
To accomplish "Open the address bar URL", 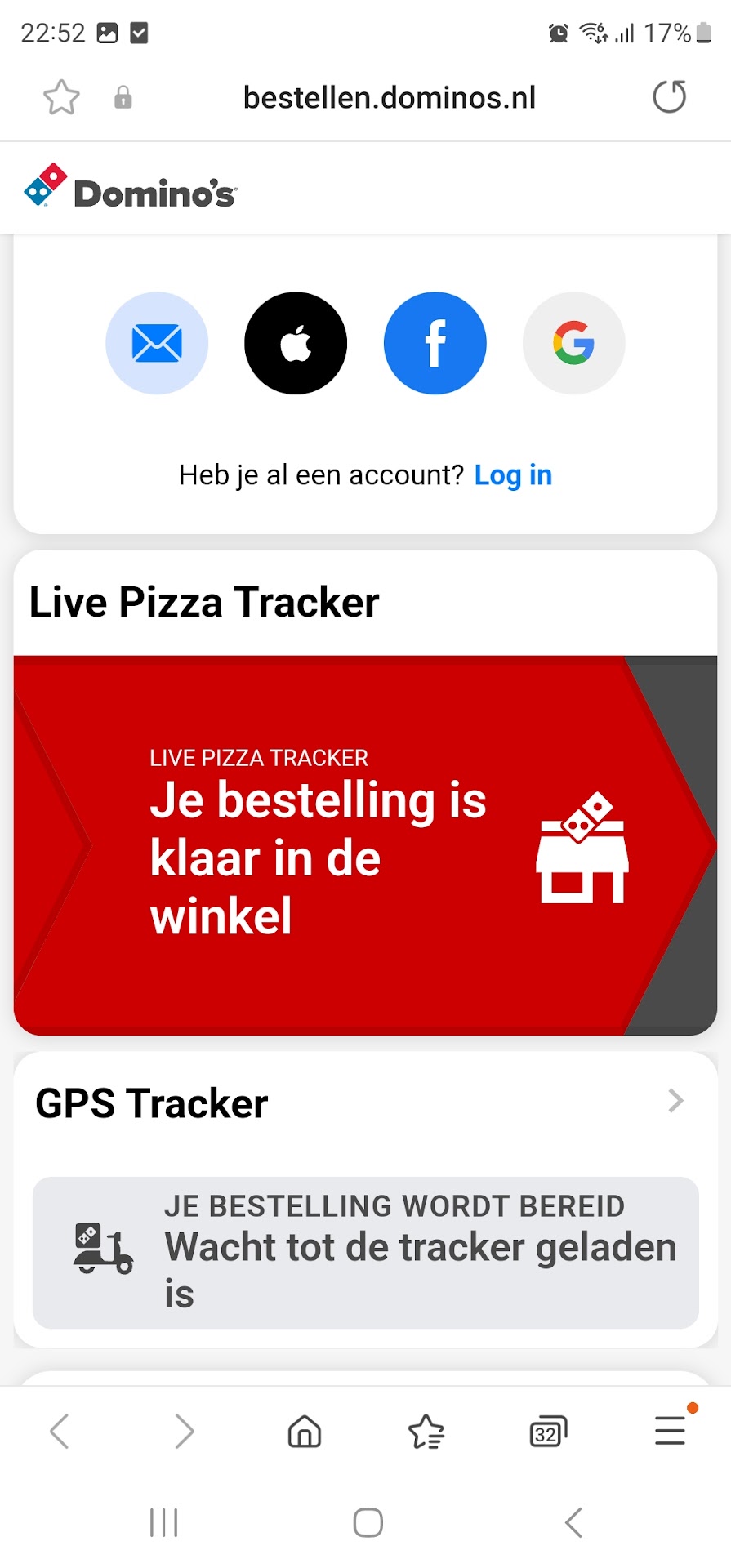I will point(390,98).
